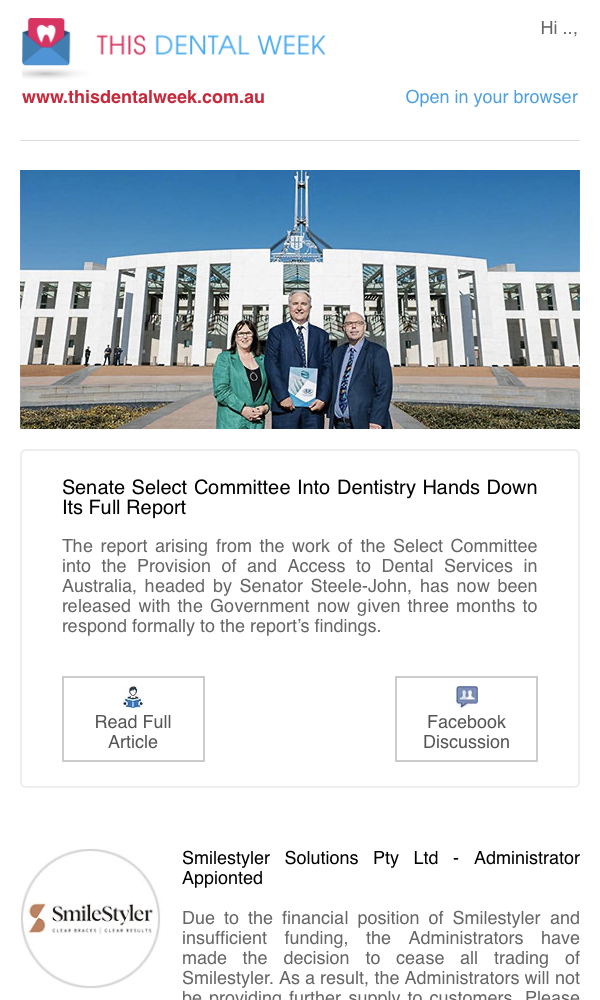
Task: Open the Parliament House article photo
Action: pyautogui.click(x=300, y=299)
